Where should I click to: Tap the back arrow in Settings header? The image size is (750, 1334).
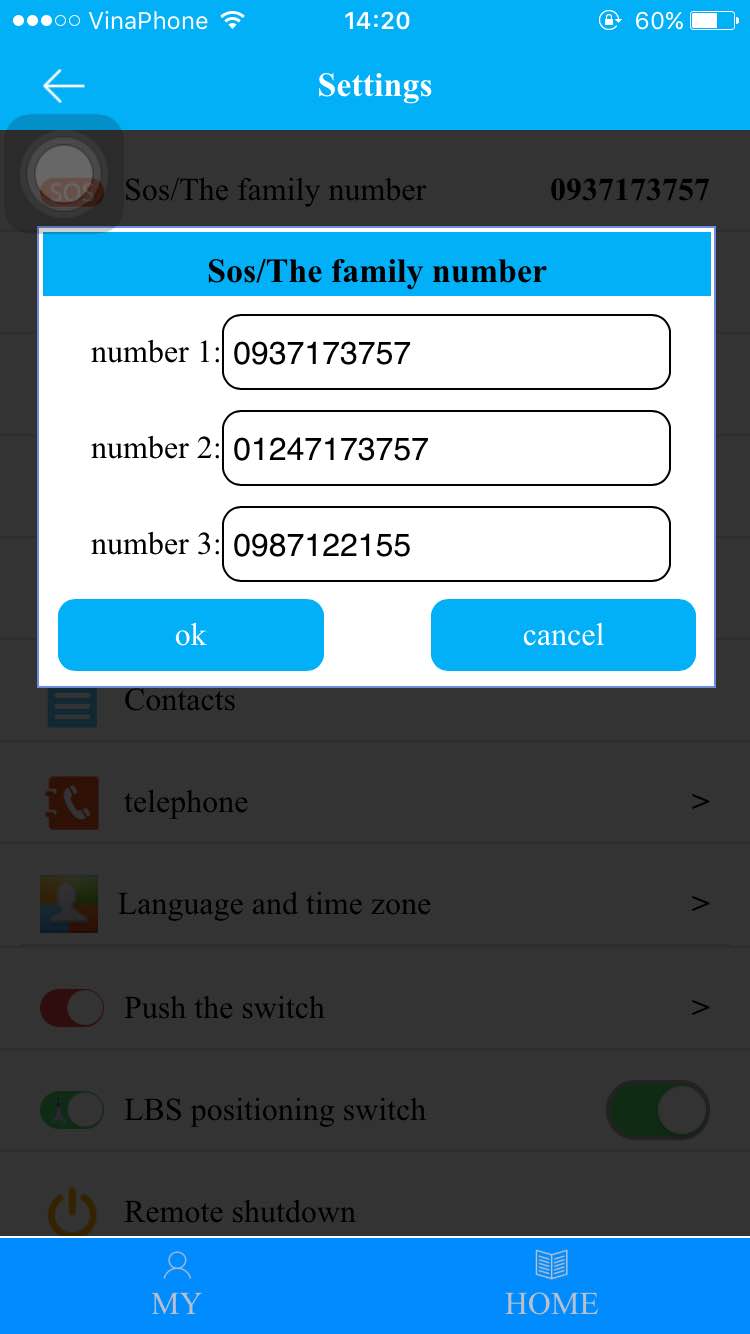[x=63, y=86]
